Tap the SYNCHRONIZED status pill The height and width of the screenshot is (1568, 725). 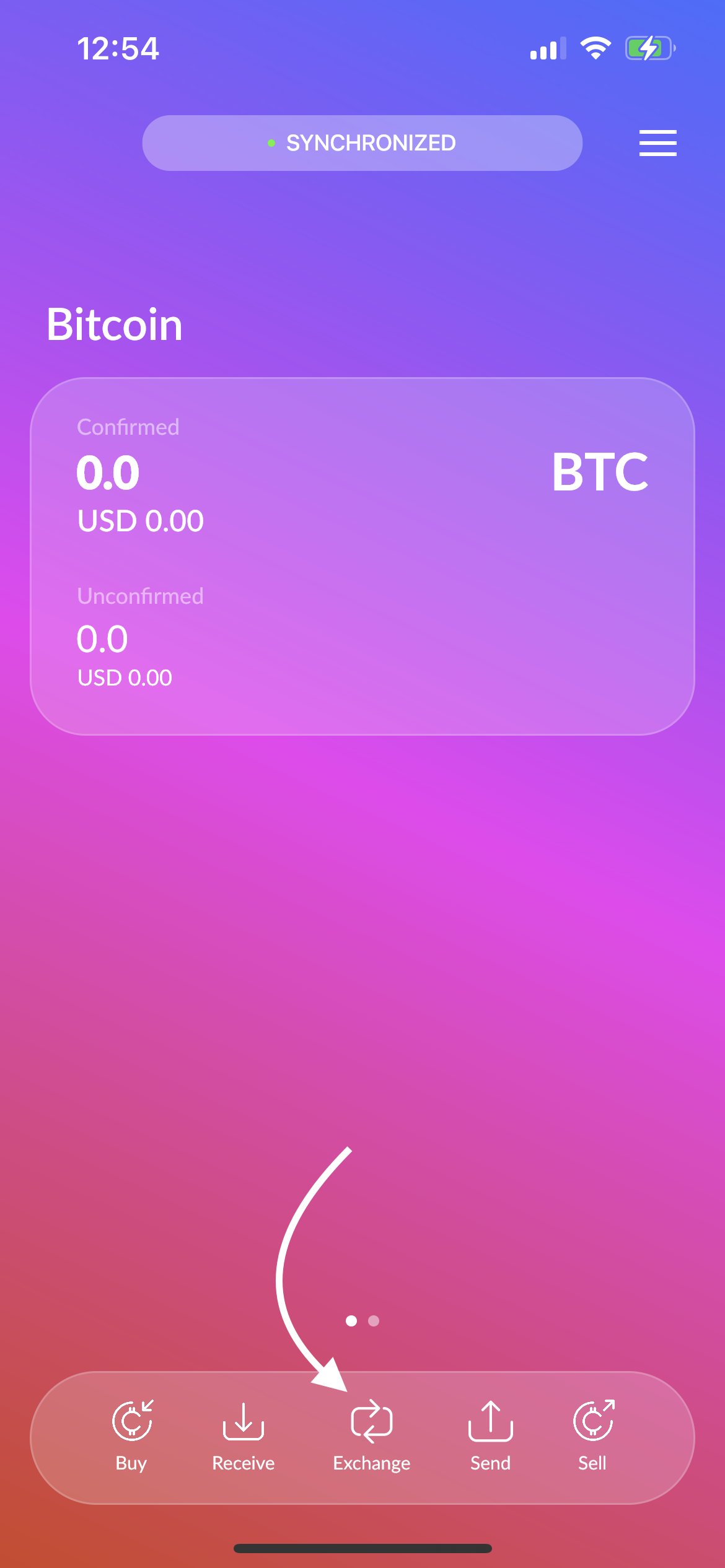[x=362, y=143]
